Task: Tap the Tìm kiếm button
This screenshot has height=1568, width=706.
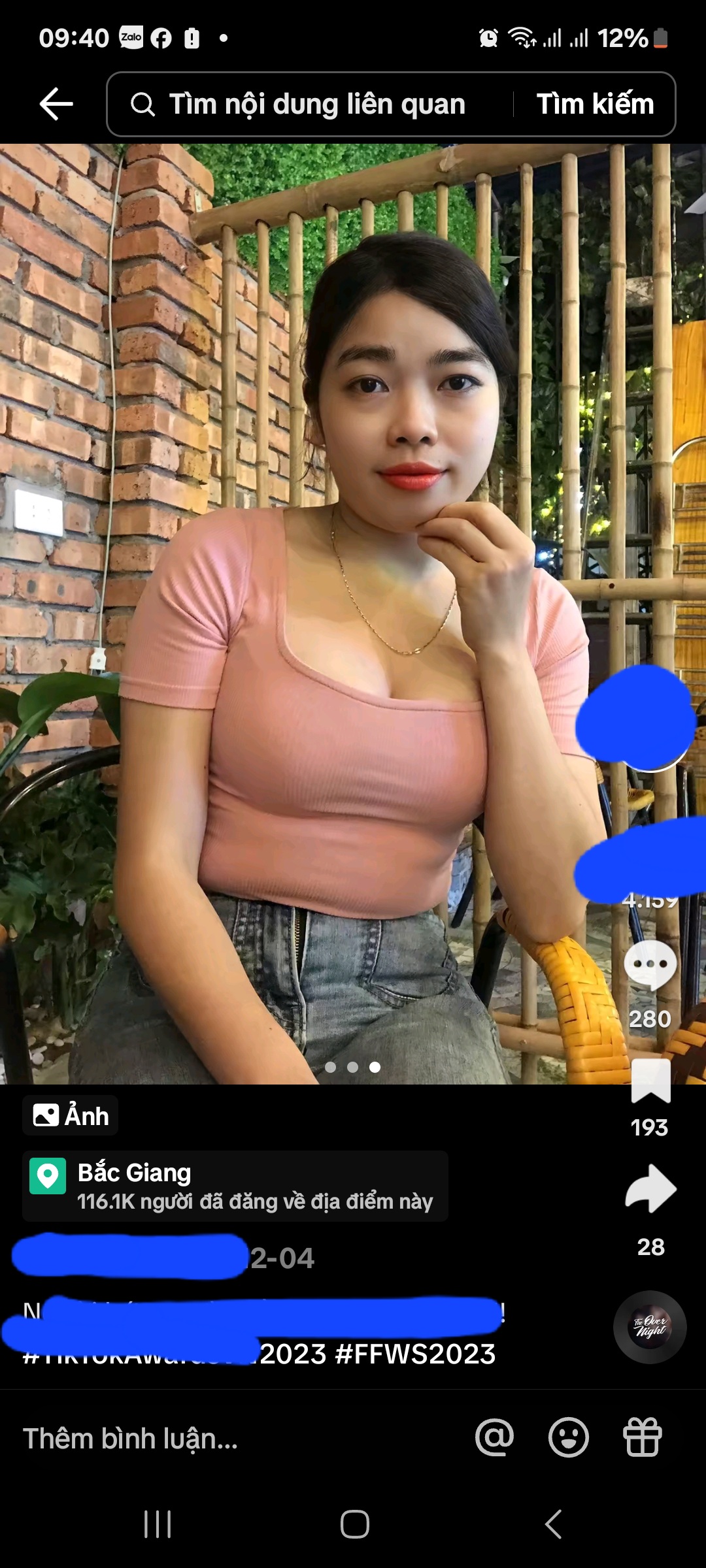Action: [x=595, y=105]
